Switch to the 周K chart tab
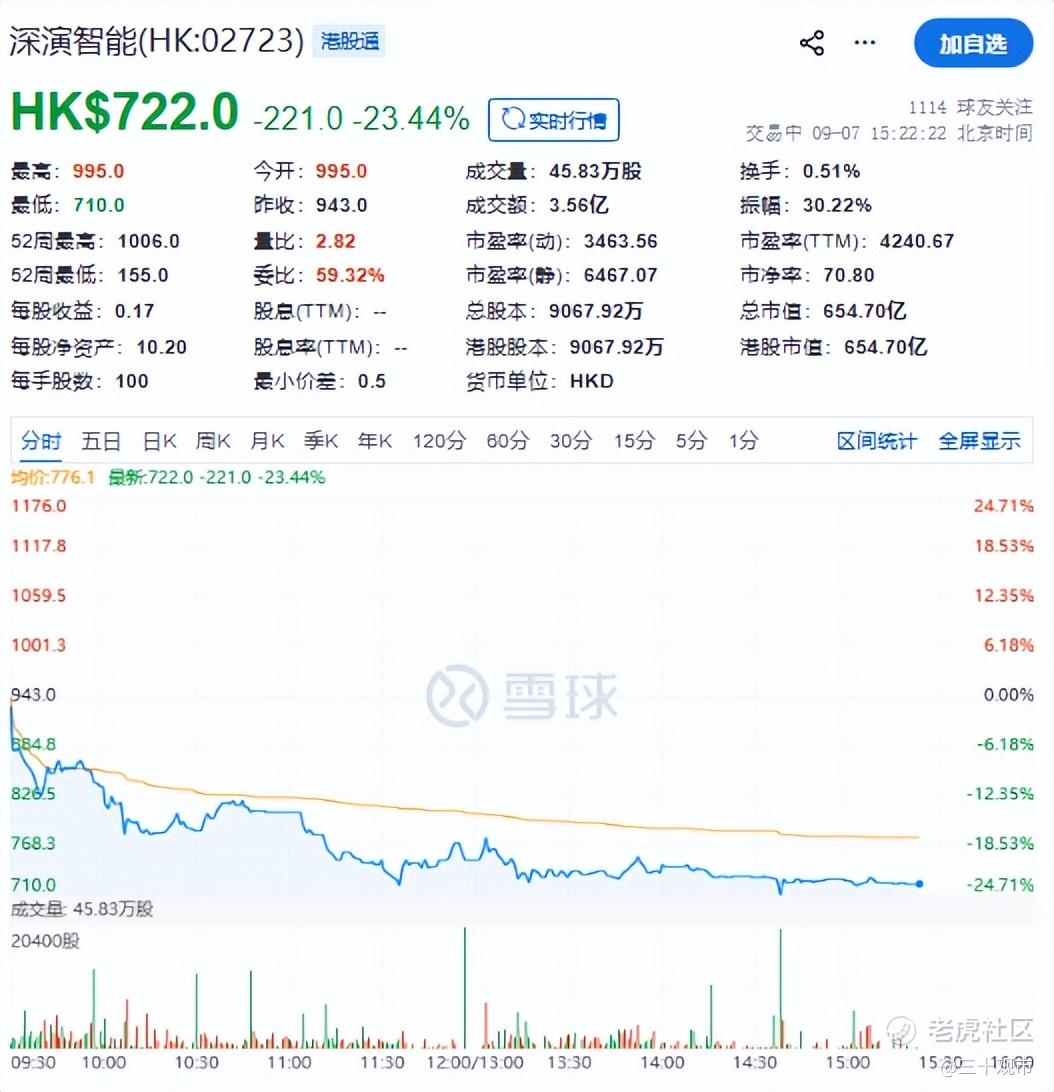The height and width of the screenshot is (1092, 1054). (x=213, y=441)
